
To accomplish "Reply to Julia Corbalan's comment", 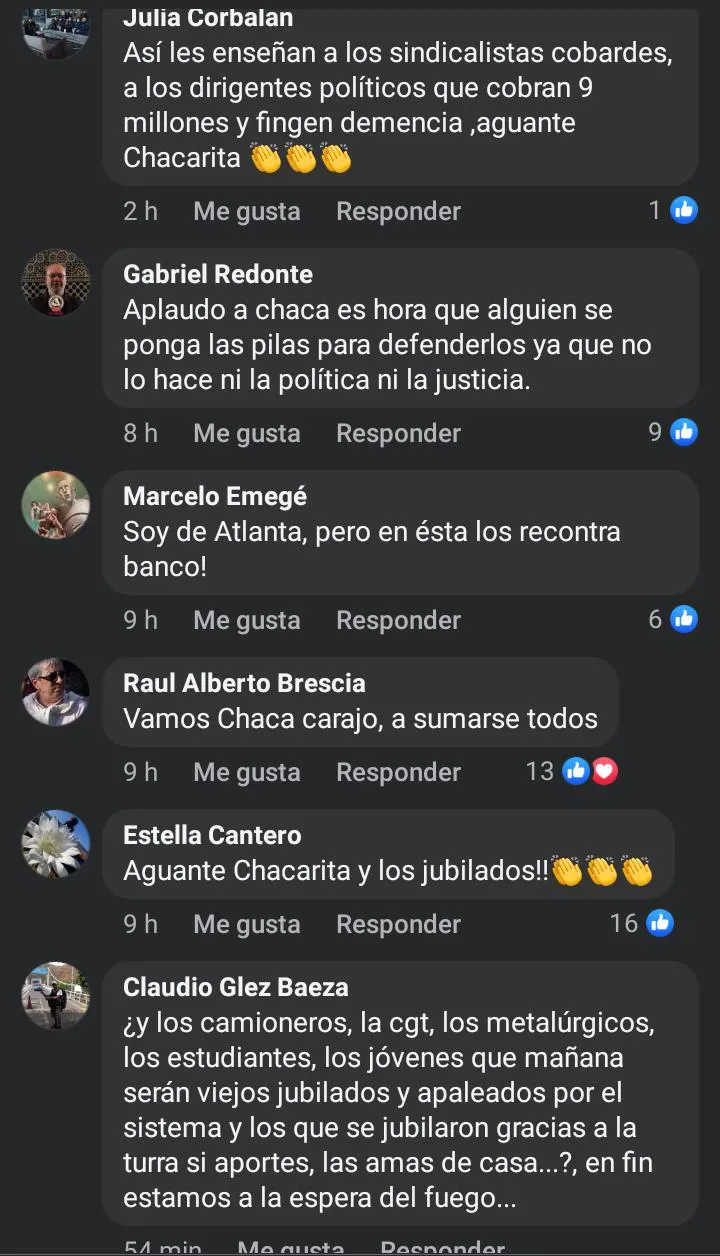I will coord(398,211).
